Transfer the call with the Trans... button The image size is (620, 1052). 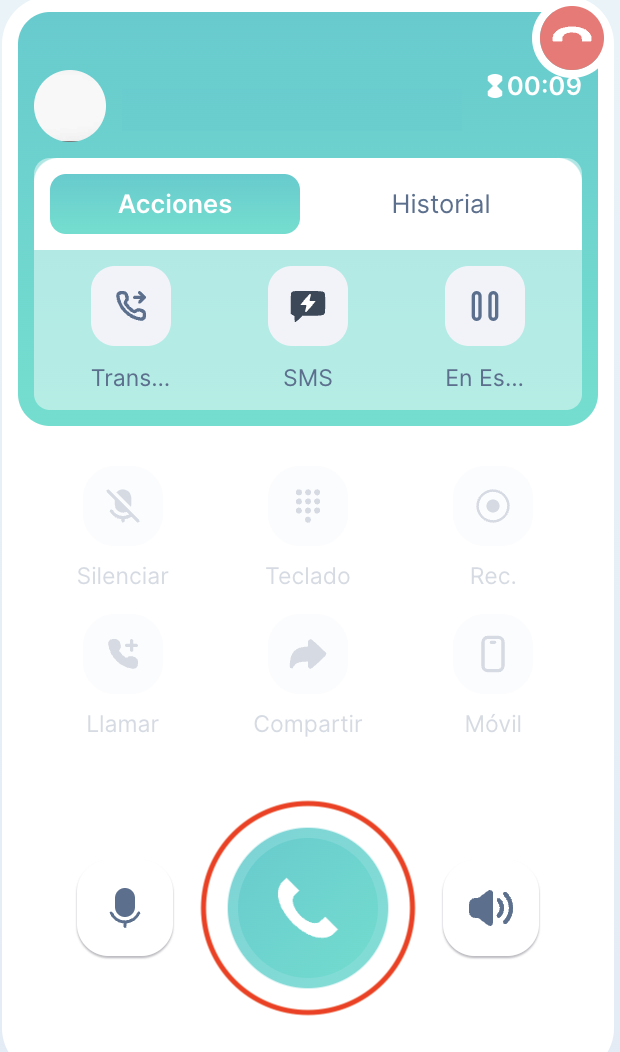coord(131,306)
